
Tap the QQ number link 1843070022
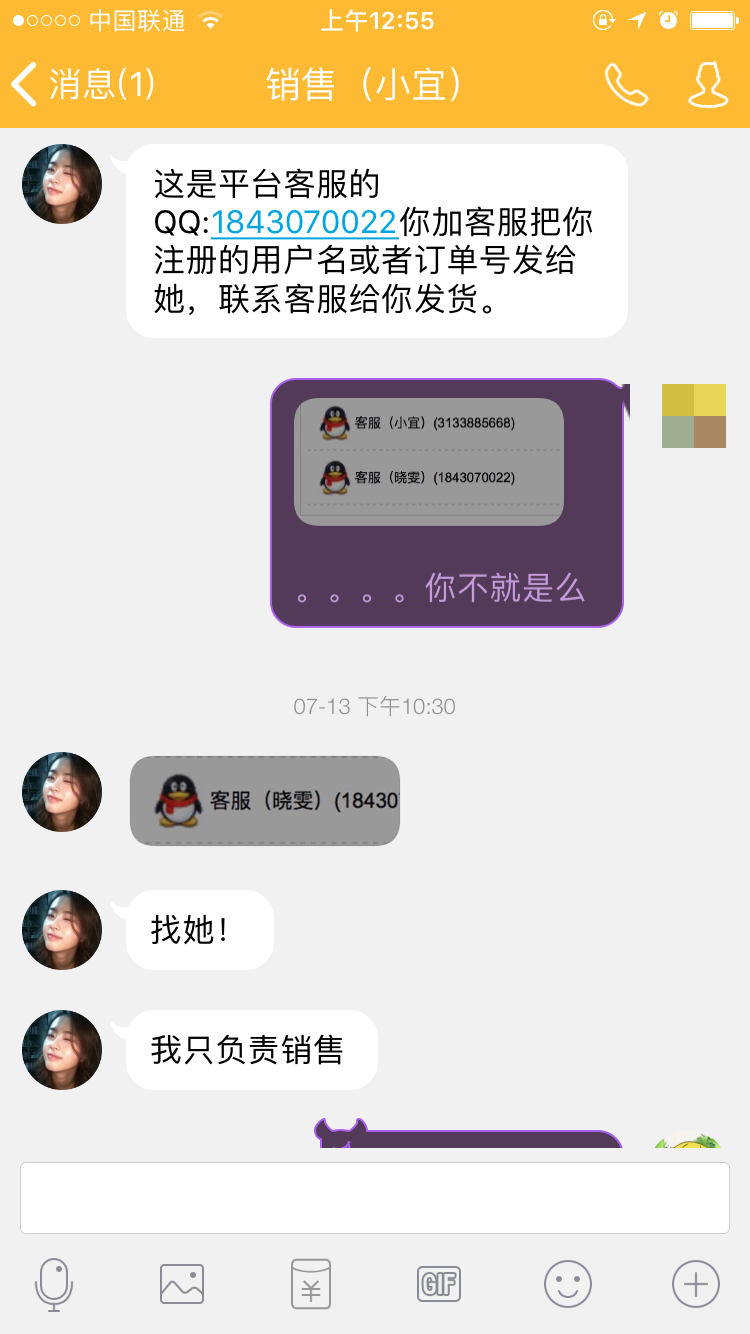coord(304,221)
